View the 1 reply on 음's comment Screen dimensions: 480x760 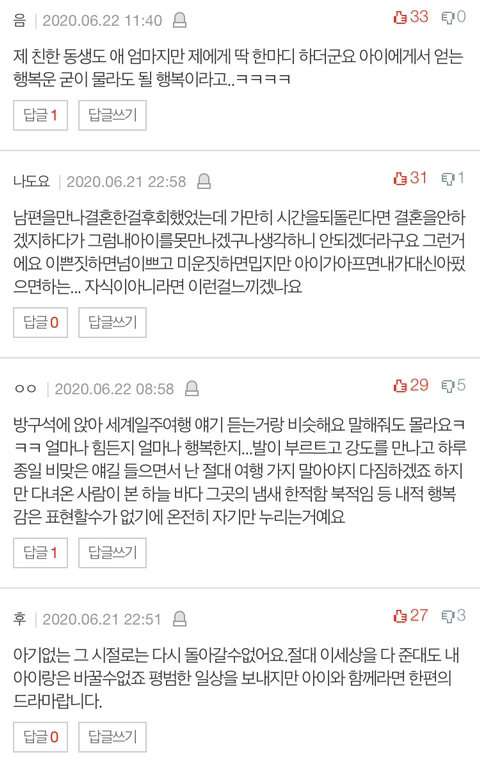tap(40, 115)
